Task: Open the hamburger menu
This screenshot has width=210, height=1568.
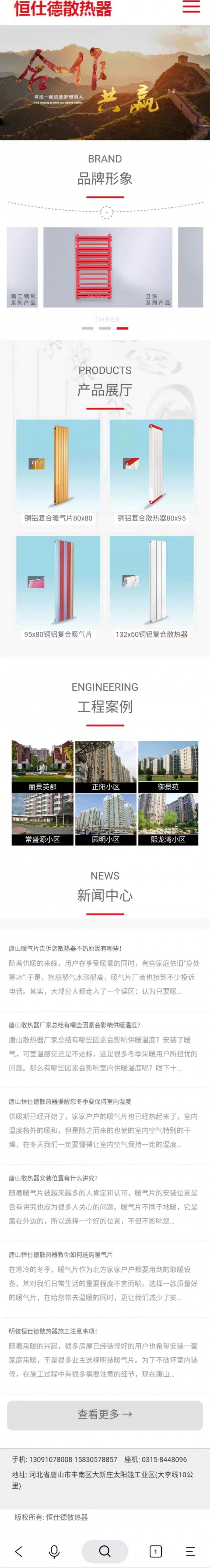Action: pyautogui.click(x=191, y=7)
